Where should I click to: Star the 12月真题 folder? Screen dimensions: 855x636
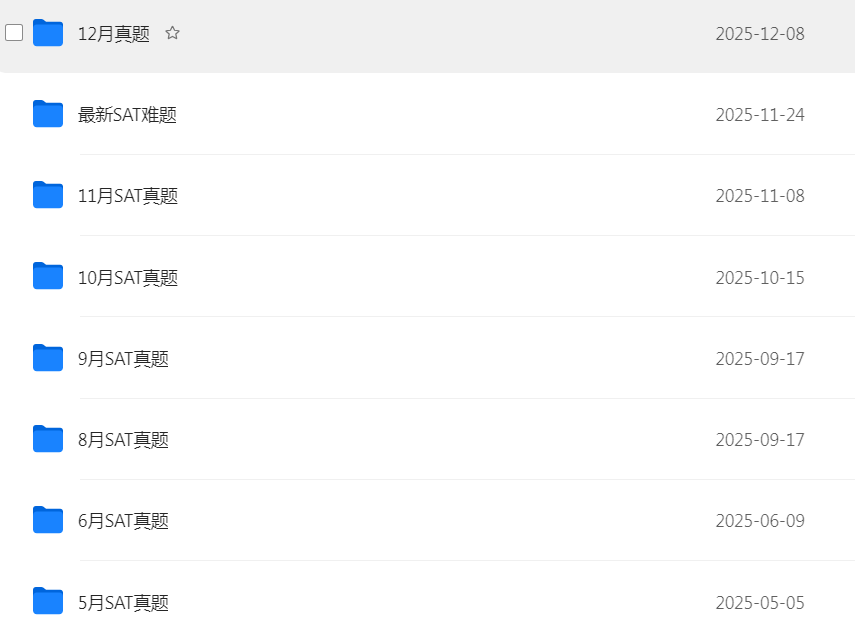pos(172,33)
